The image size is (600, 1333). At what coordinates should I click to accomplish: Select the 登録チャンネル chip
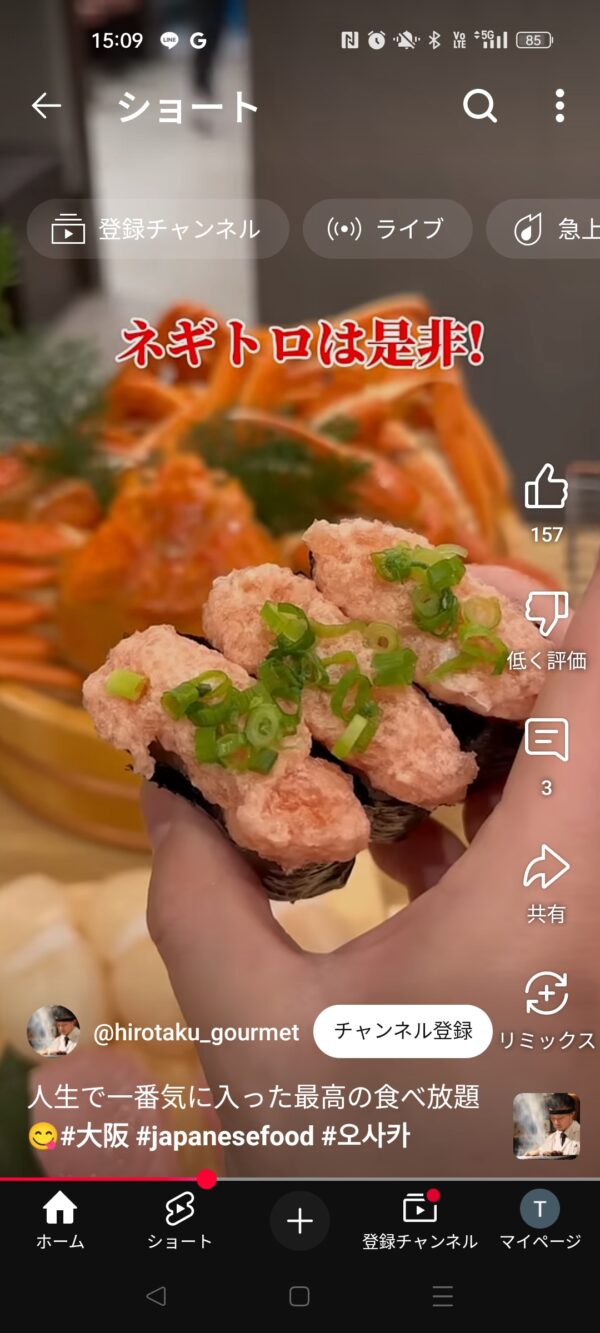click(x=157, y=229)
